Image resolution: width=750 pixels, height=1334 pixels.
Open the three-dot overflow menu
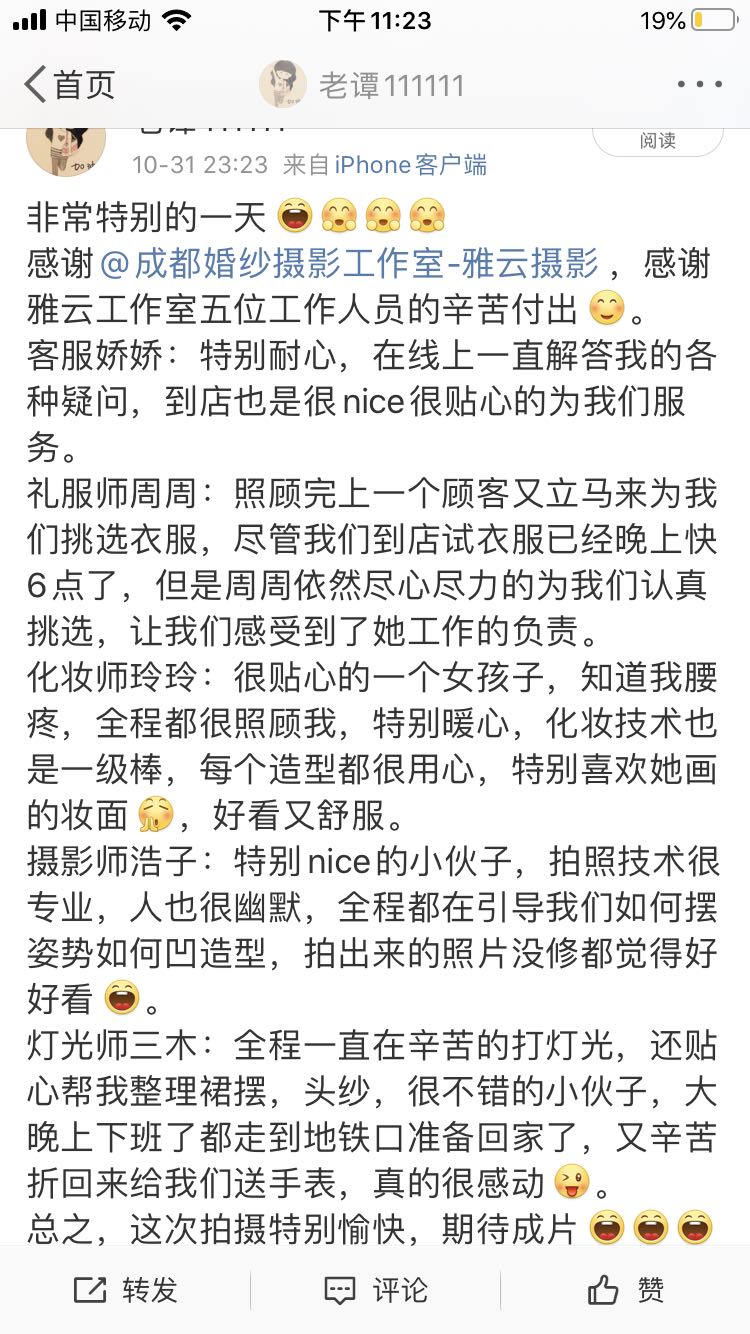click(x=699, y=85)
